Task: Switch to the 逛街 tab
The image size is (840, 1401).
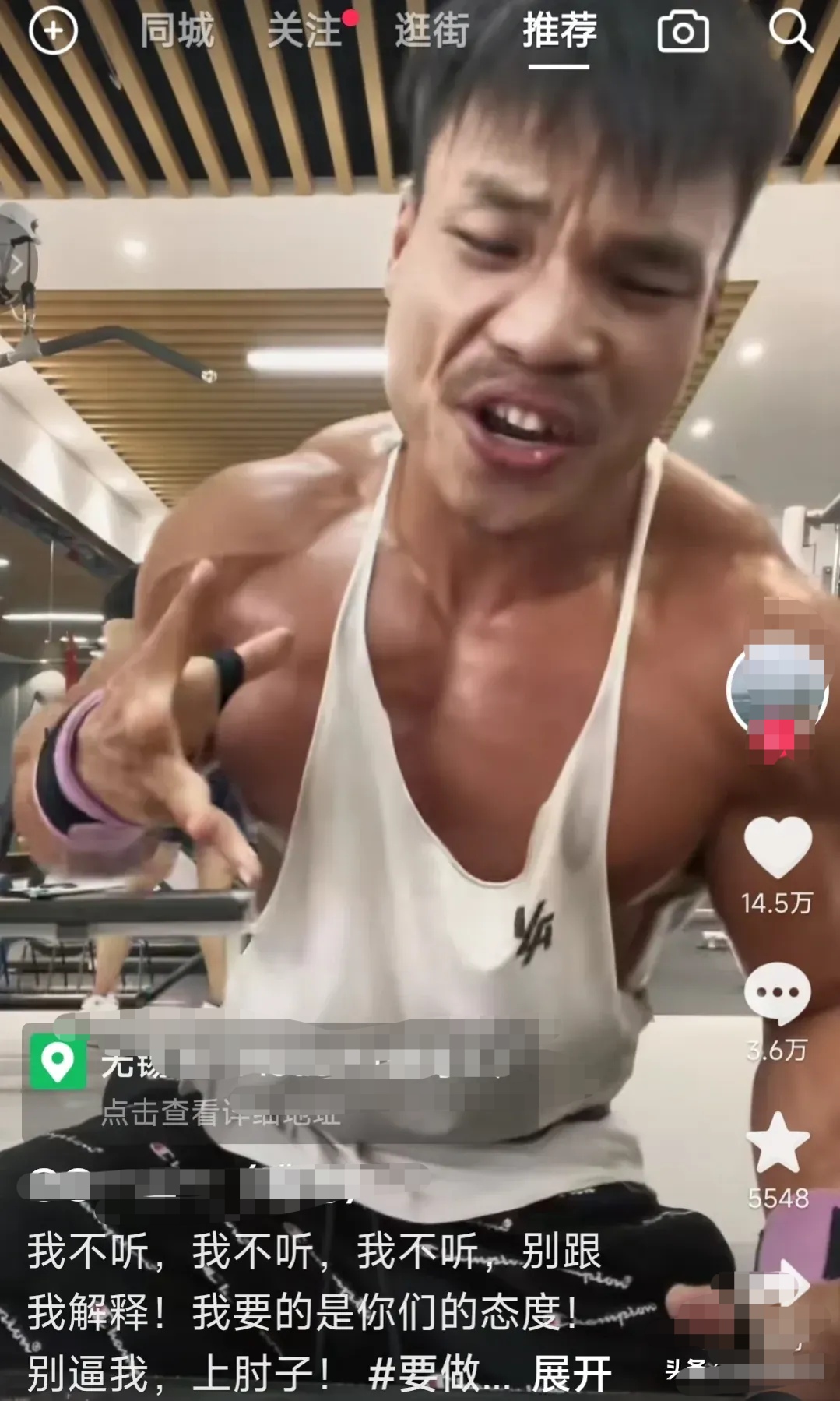Action: (432, 32)
